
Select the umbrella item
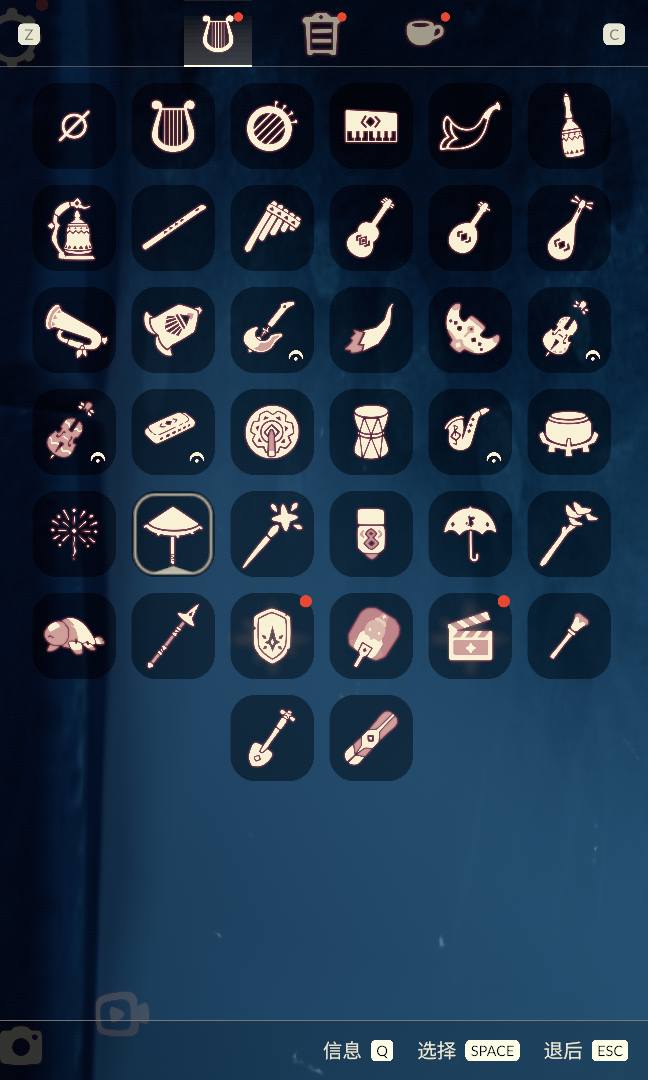(x=470, y=534)
